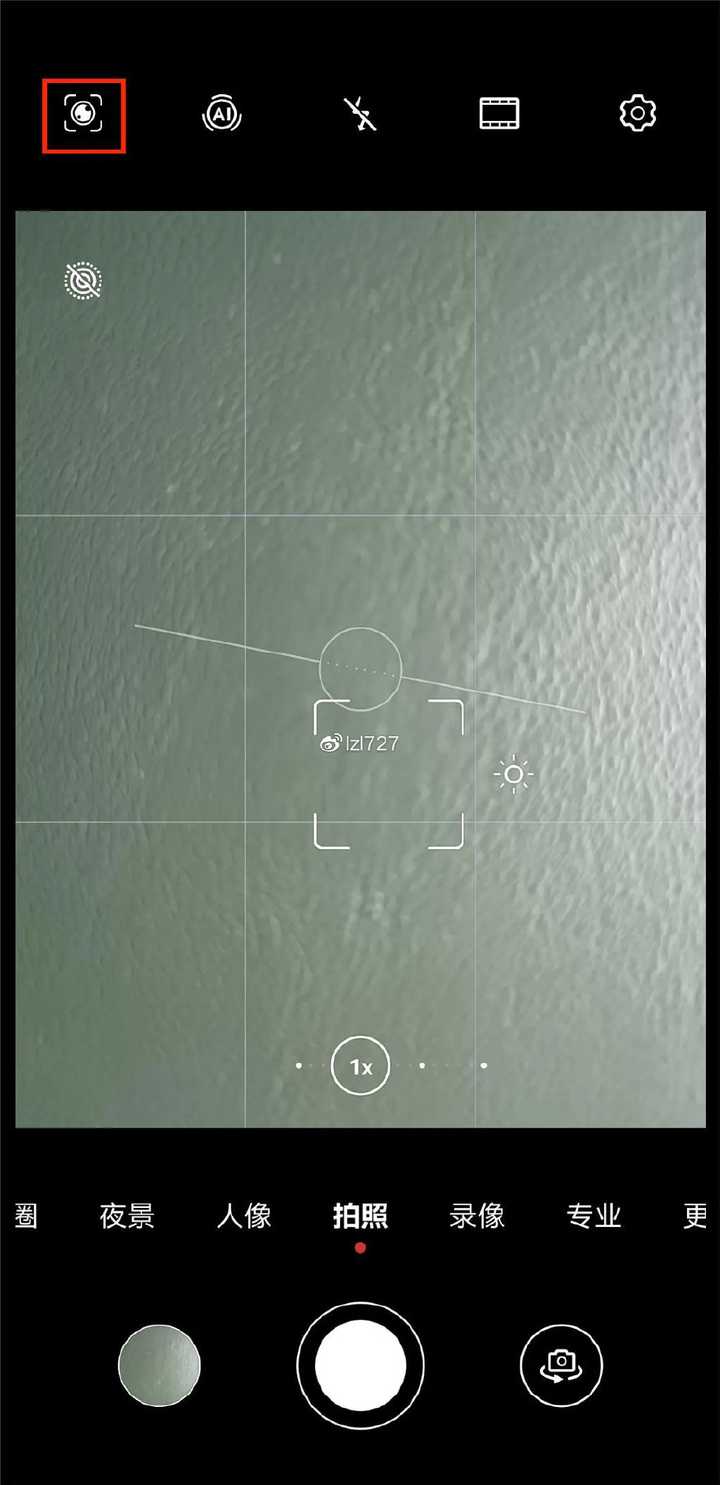720x1485 pixels.
Task: Switch to 专业 mode
Action: (594, 1216)
